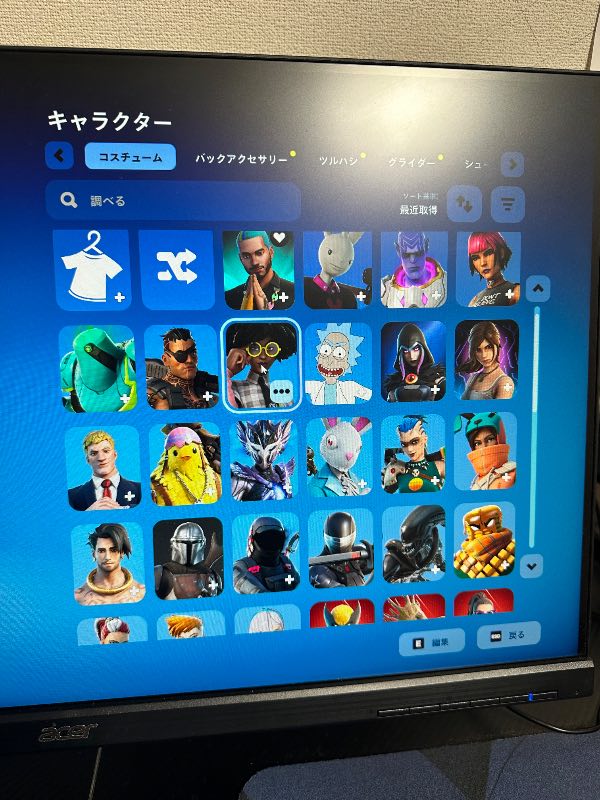The image size is (600, 800).
Task: Switch to the ツルハシ tab
Action: click(x=339, y=160)
